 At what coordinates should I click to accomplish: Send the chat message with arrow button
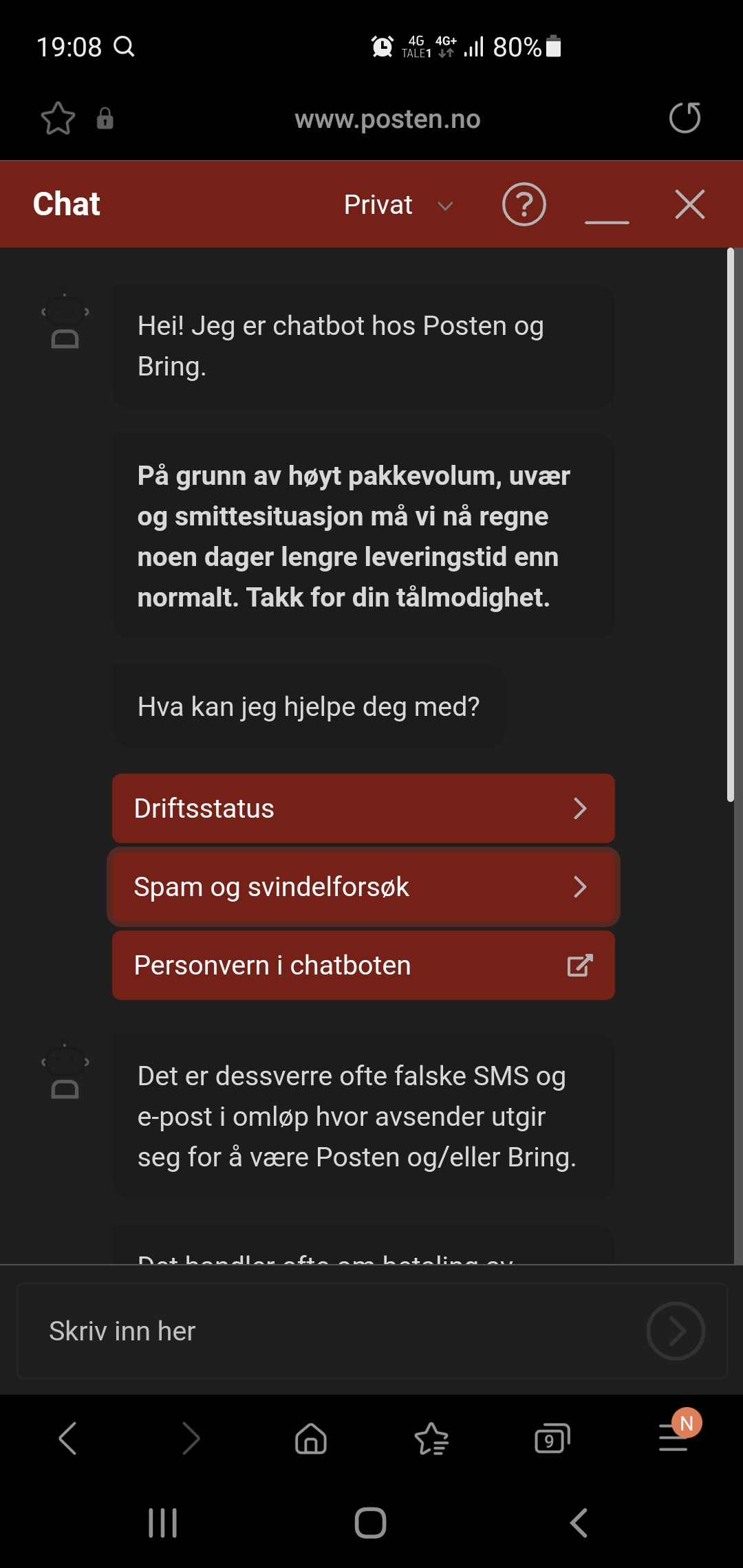(676, 1331)
